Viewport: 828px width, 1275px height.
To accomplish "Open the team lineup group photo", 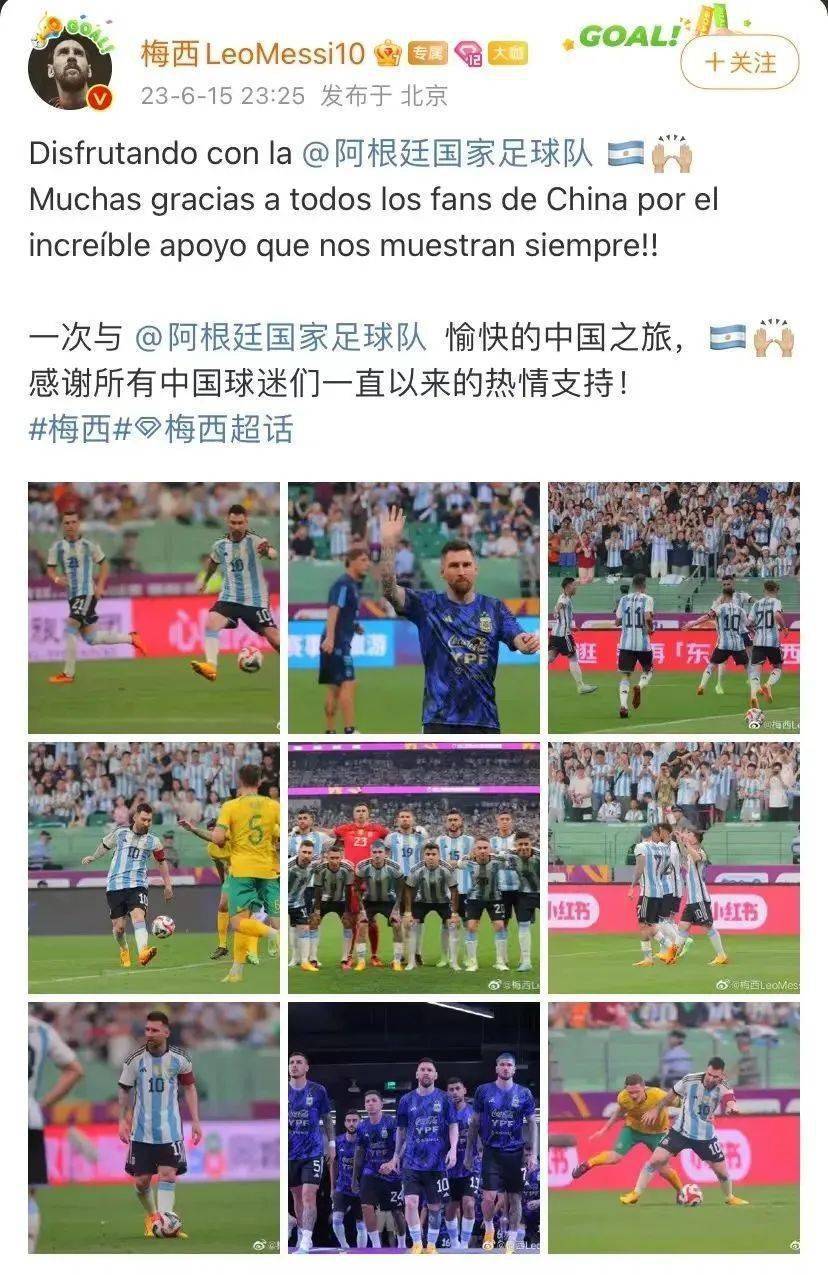I will pos(413,867).
